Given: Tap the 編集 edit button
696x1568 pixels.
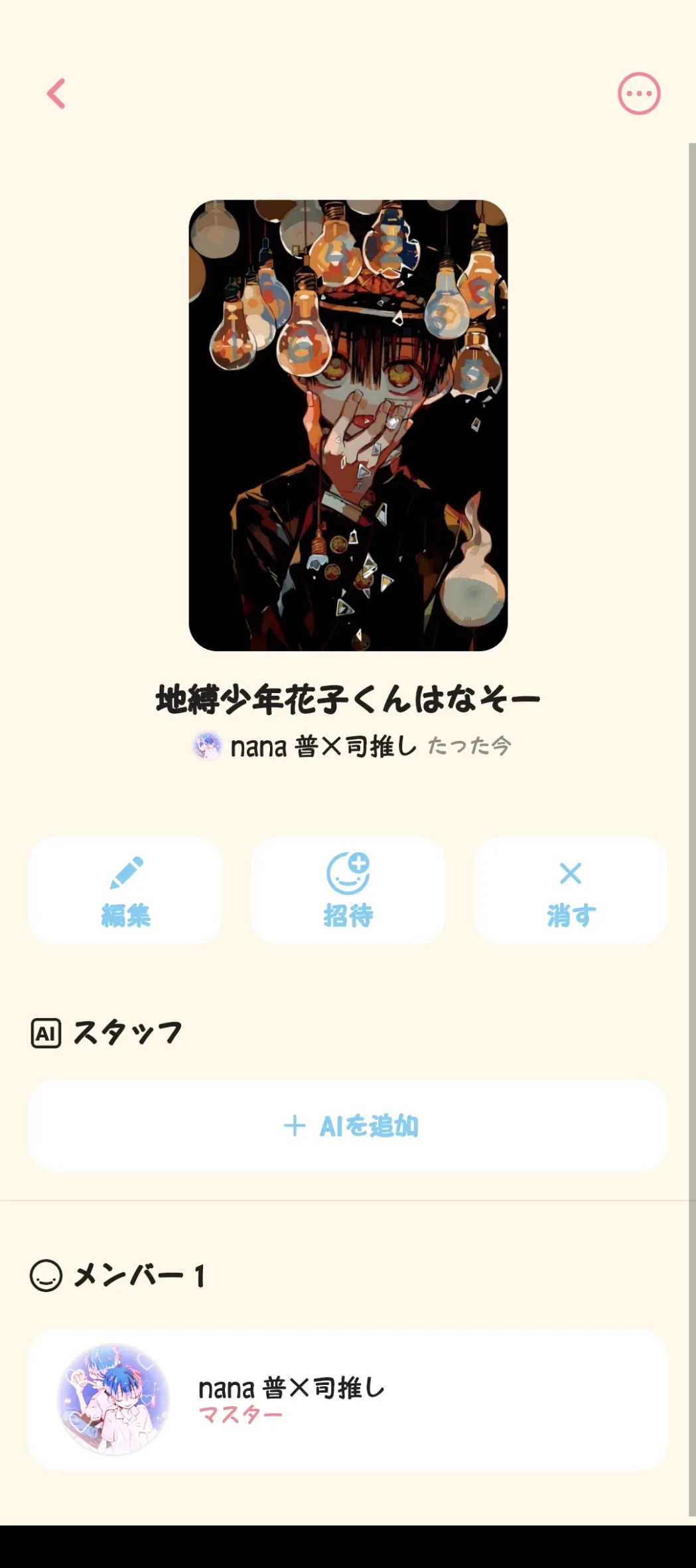Looking at the screenshot, I should (125, 889).
